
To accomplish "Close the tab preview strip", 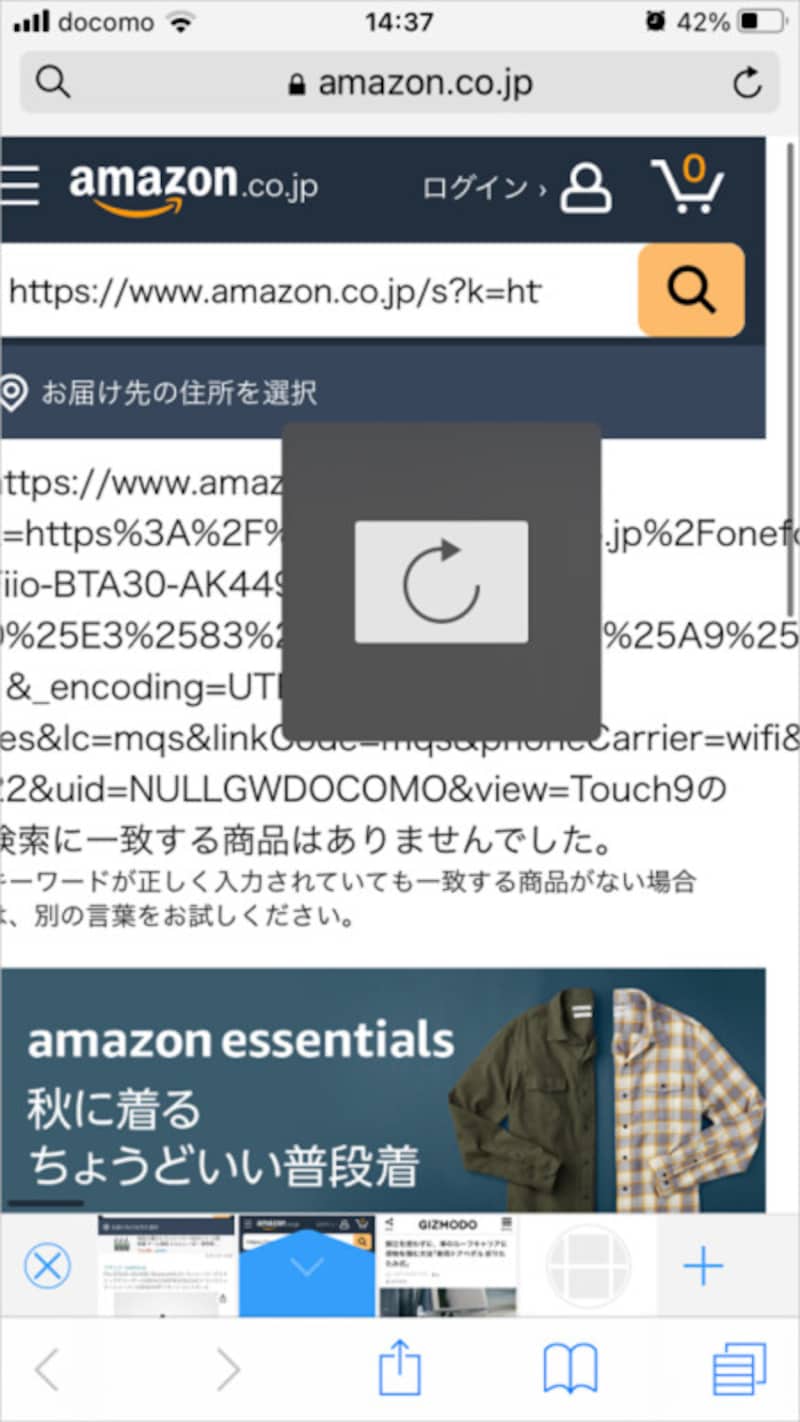I will coord(47,1268).
